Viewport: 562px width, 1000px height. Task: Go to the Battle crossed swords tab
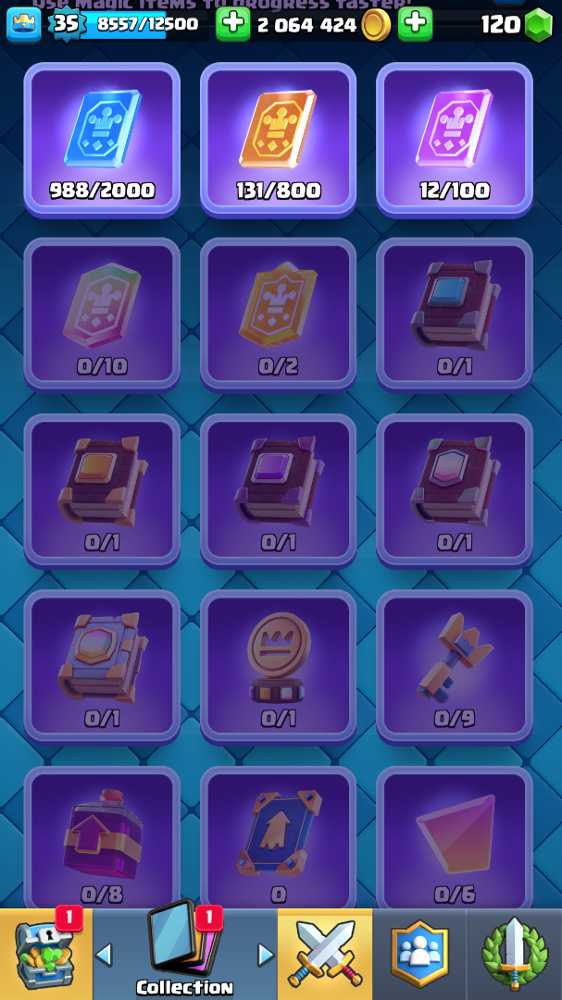(325, 954)
